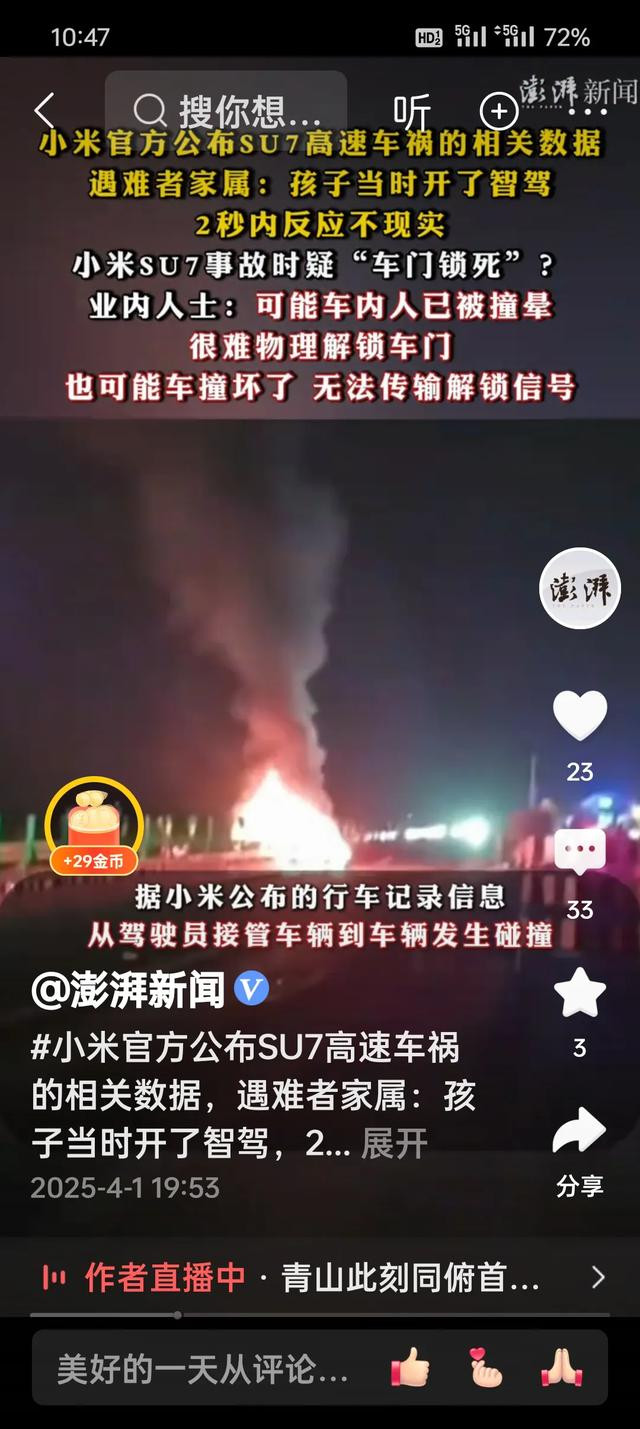Share the video via 分享 arrow
The height and width of the screenshot is (1429, 640).
coord(580,1131)
